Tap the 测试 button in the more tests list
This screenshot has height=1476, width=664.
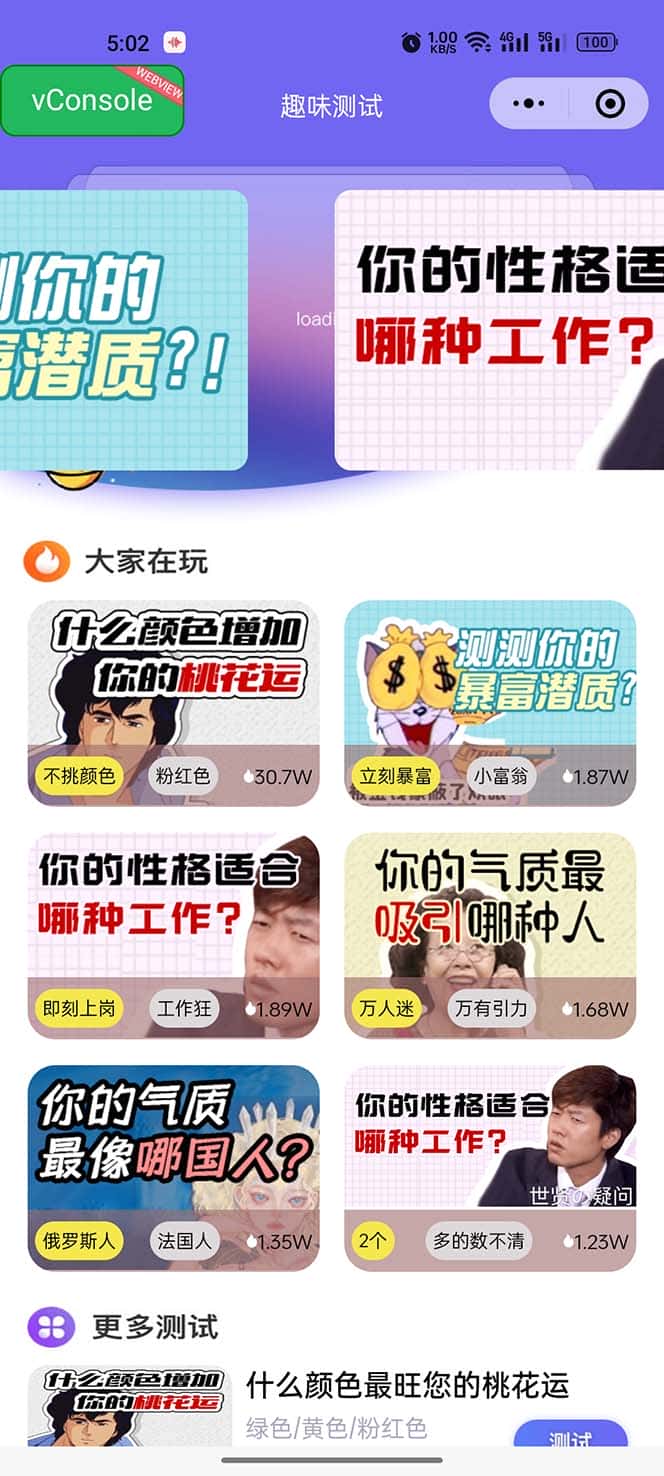tap(570, 1435)
